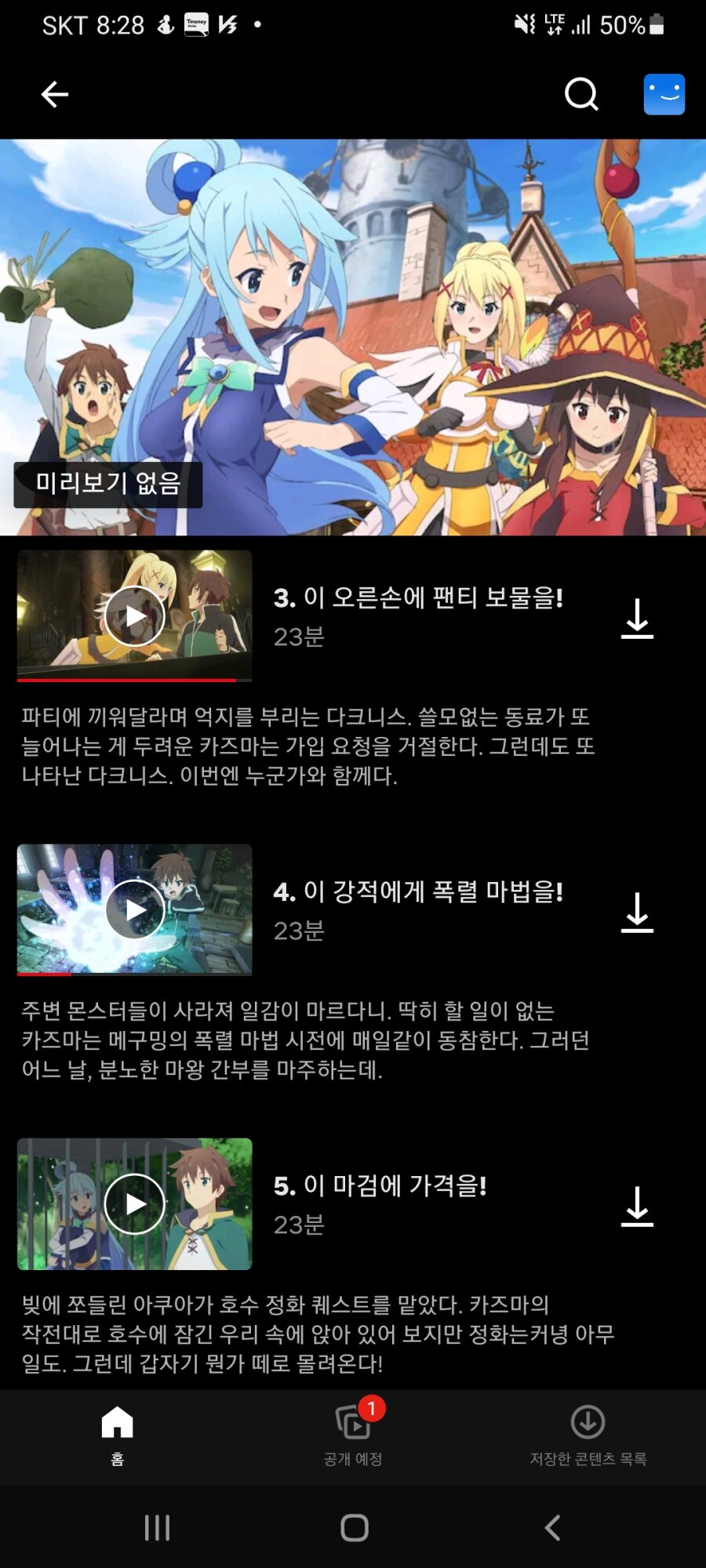Go back using the top arrow
The image size is (706, 1568).
point(54,94)
